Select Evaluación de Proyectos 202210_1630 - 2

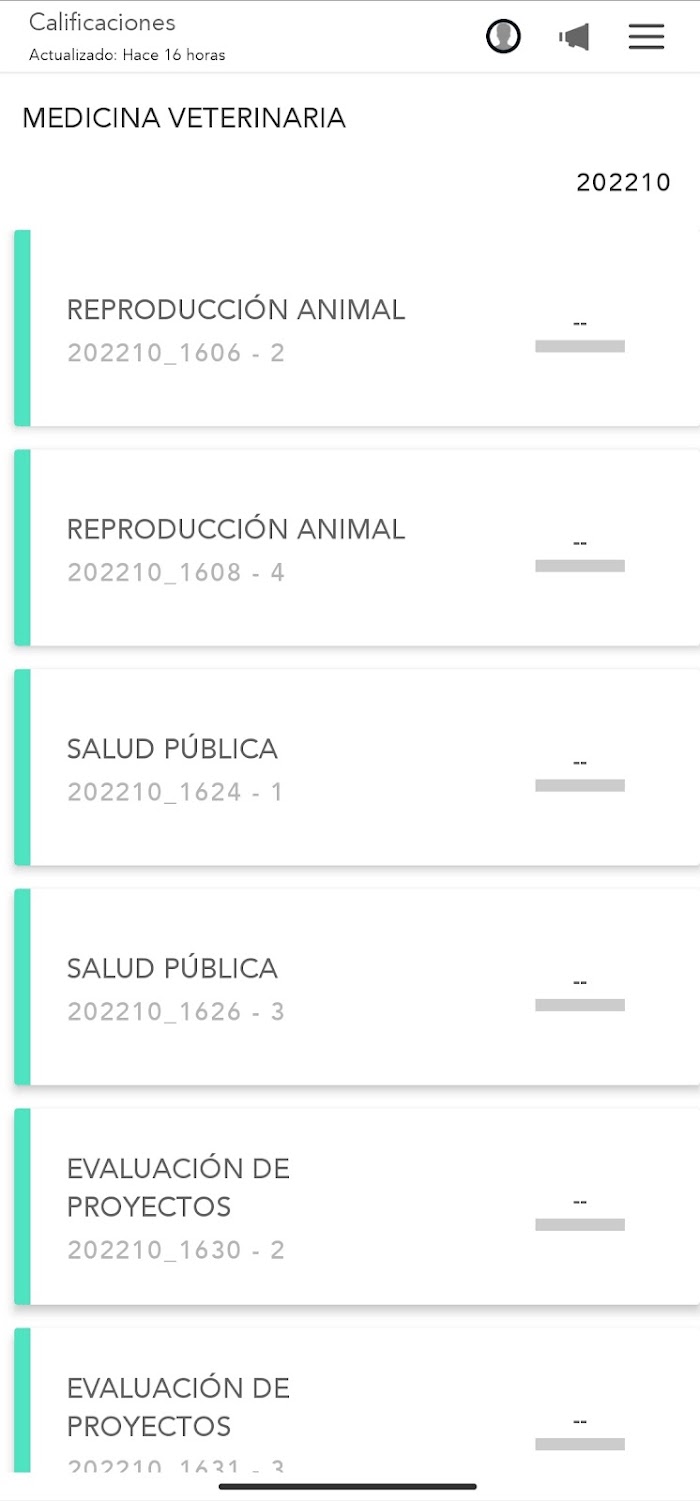(357, 1206)
